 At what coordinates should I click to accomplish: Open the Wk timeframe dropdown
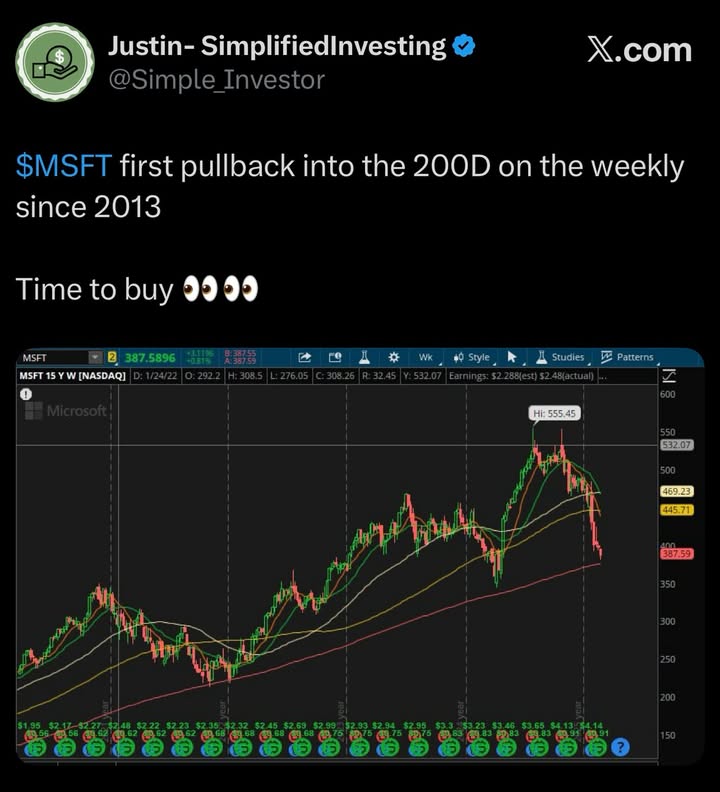point(425,357)
